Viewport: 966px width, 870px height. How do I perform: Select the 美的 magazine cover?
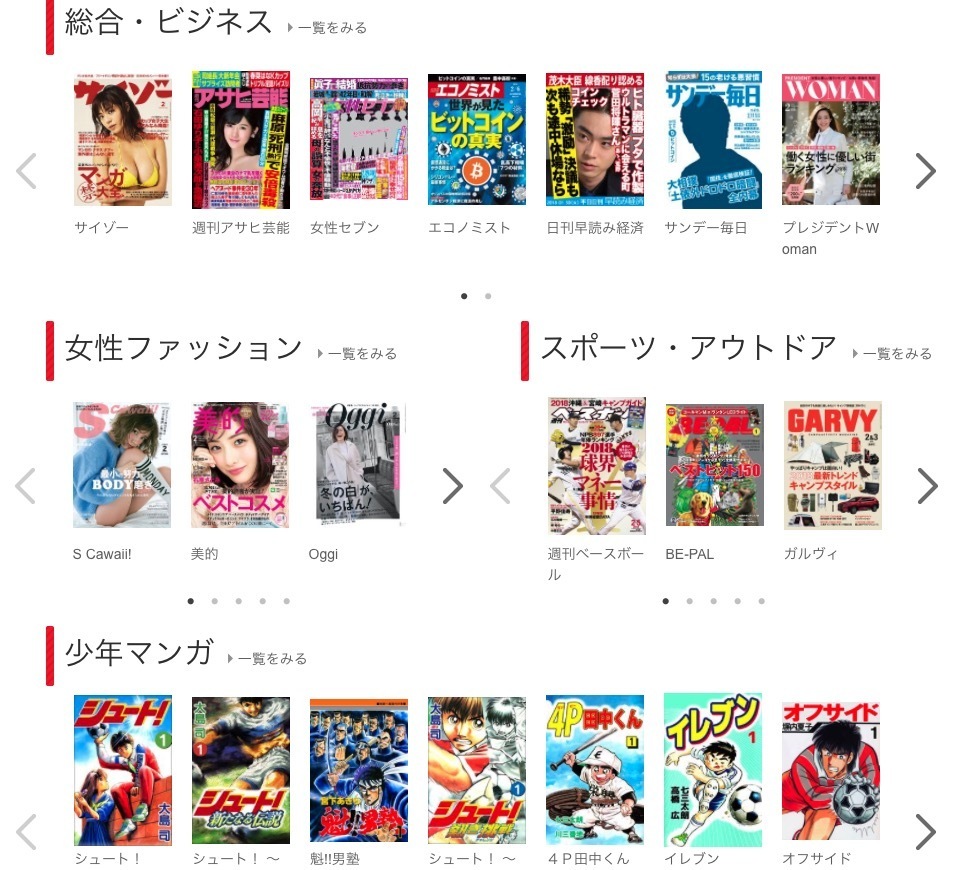point(240,465)
